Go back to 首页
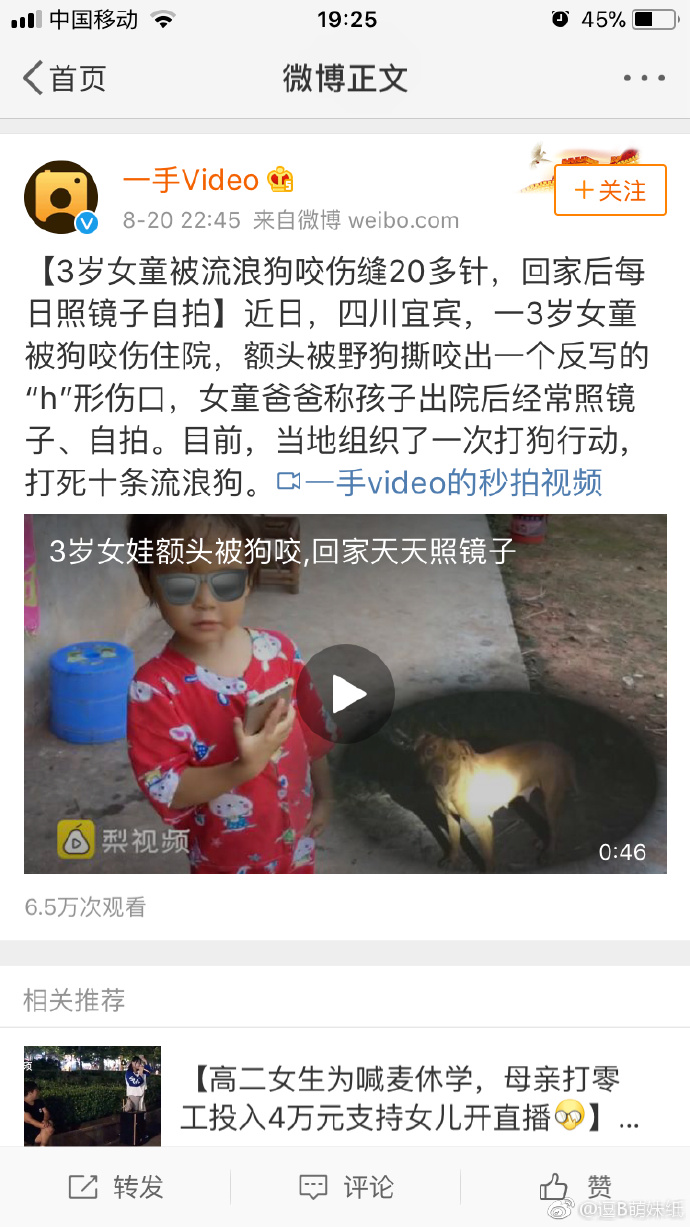This screenshot has width=690, height=1227. [64, 78]
